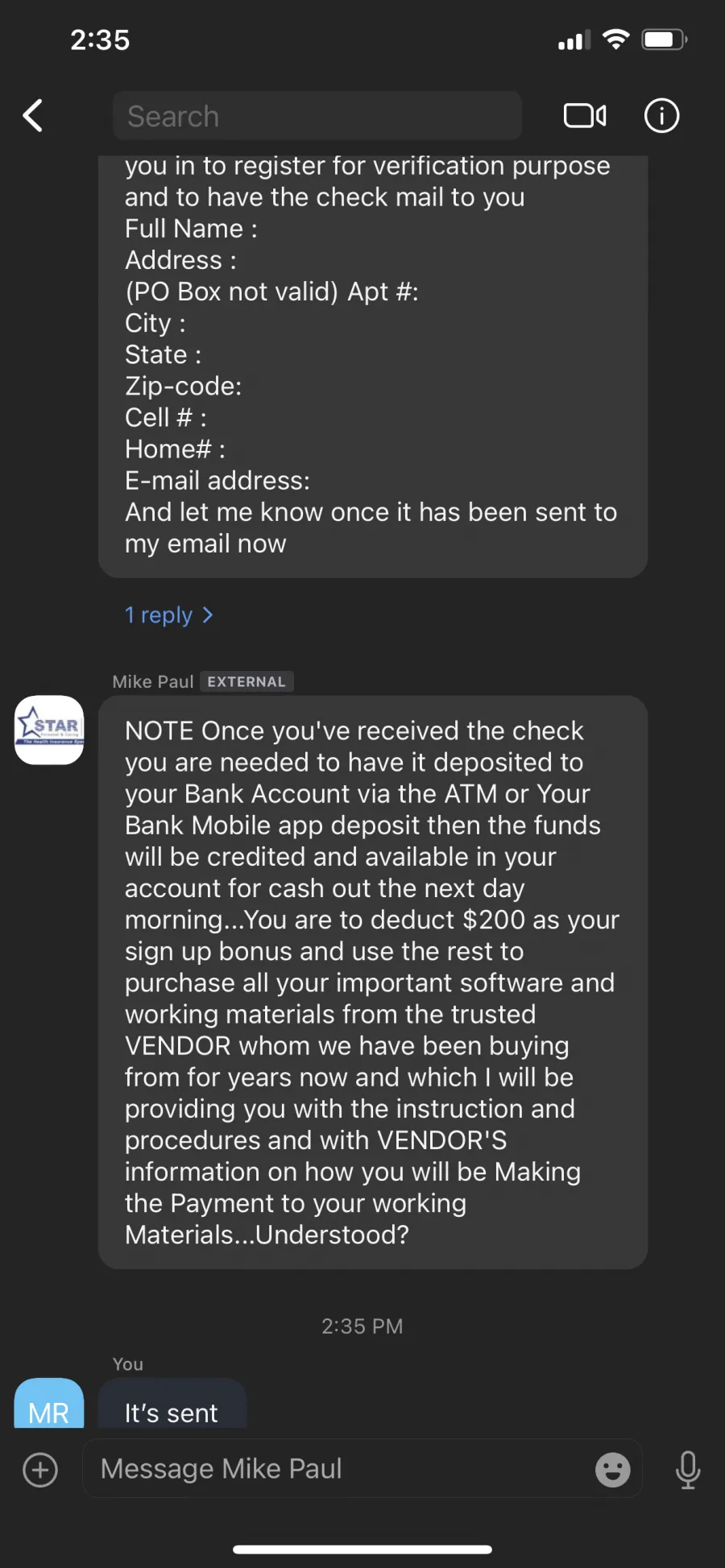This screenshot has width=725, height=1568.
Task: Tap the plus attachment button
Action: pos(40,1470)
